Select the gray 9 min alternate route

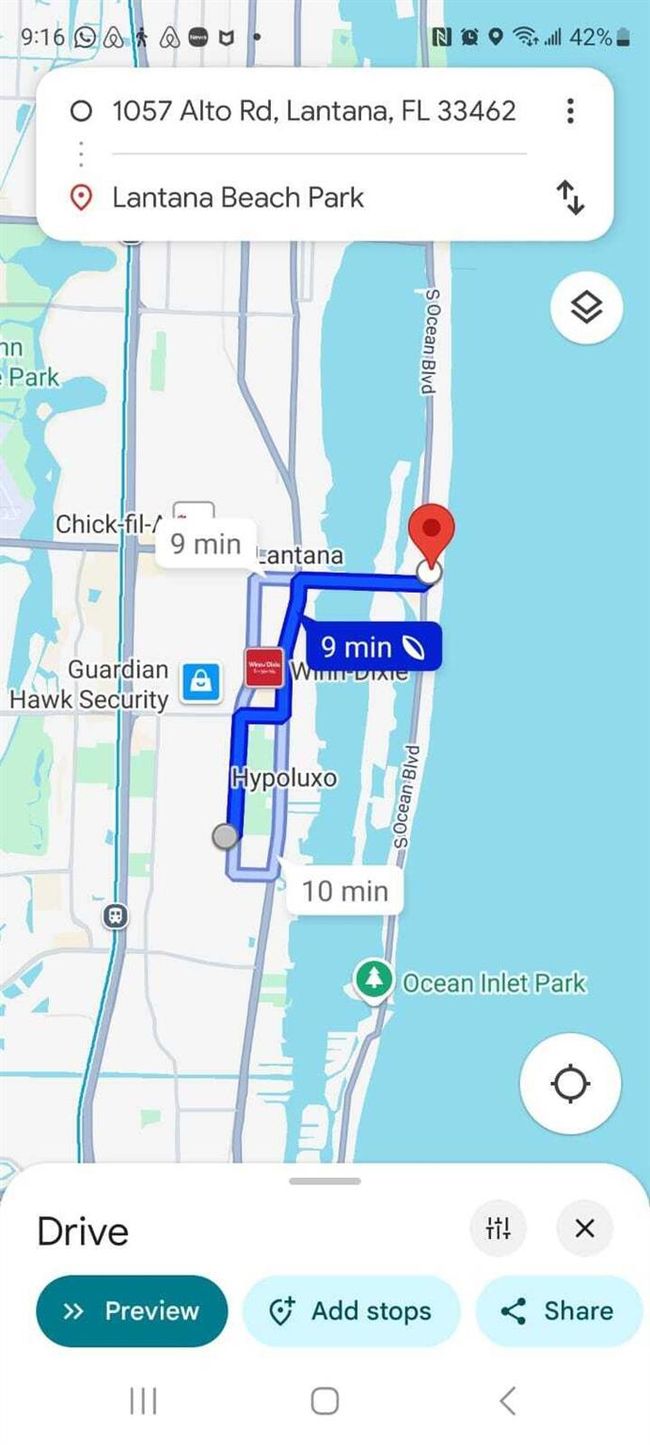click(x=205, y=544)
